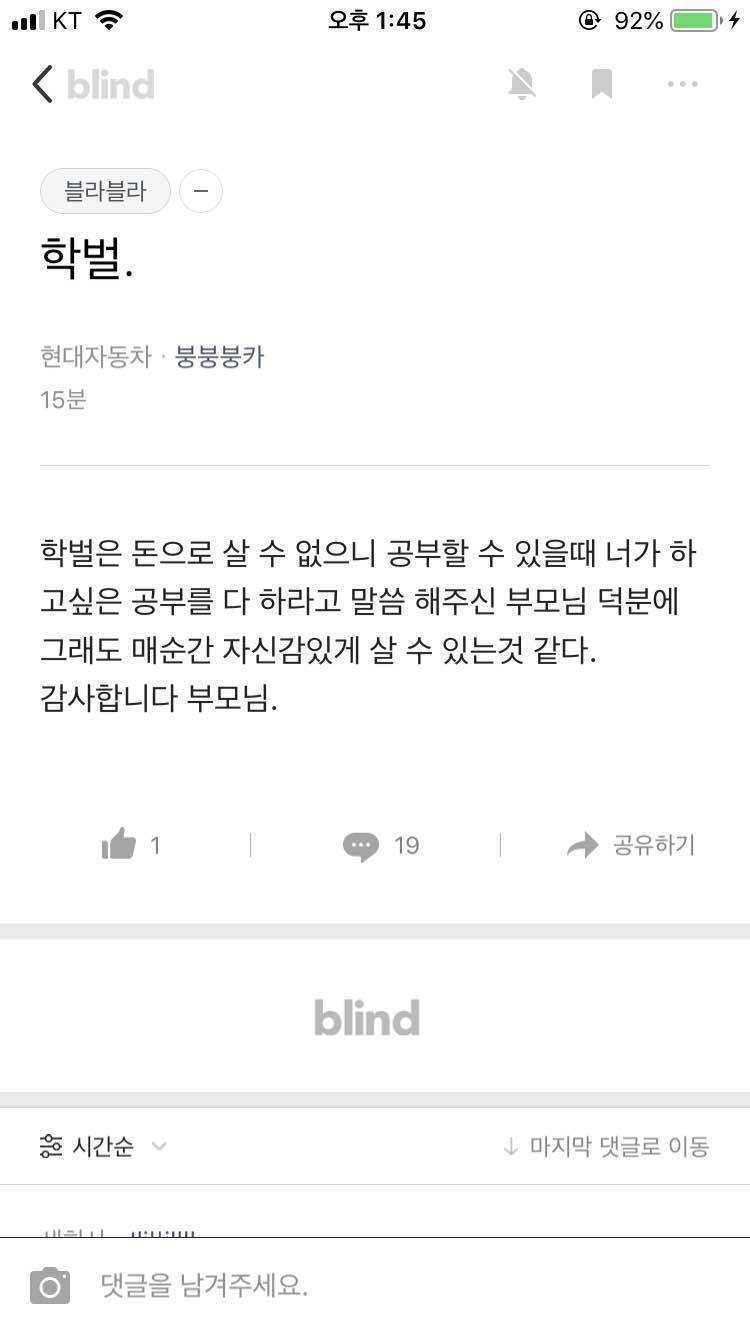Image resolution: width=750 pixels, height=1334 pixels.
Task: Select the 블라블라 board tag
Action: point(105,191)
